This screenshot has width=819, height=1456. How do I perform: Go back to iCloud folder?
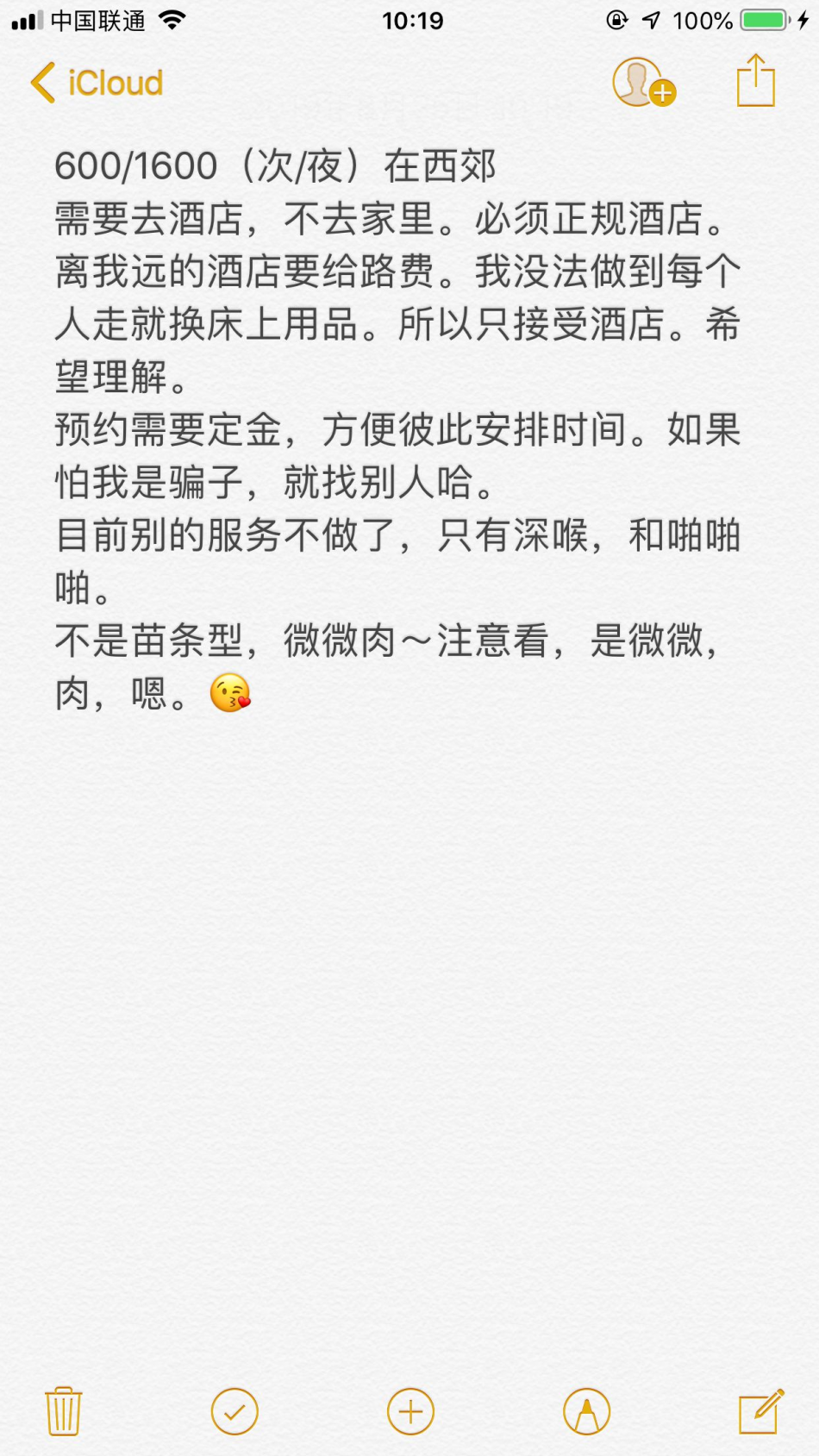[97, 83]
